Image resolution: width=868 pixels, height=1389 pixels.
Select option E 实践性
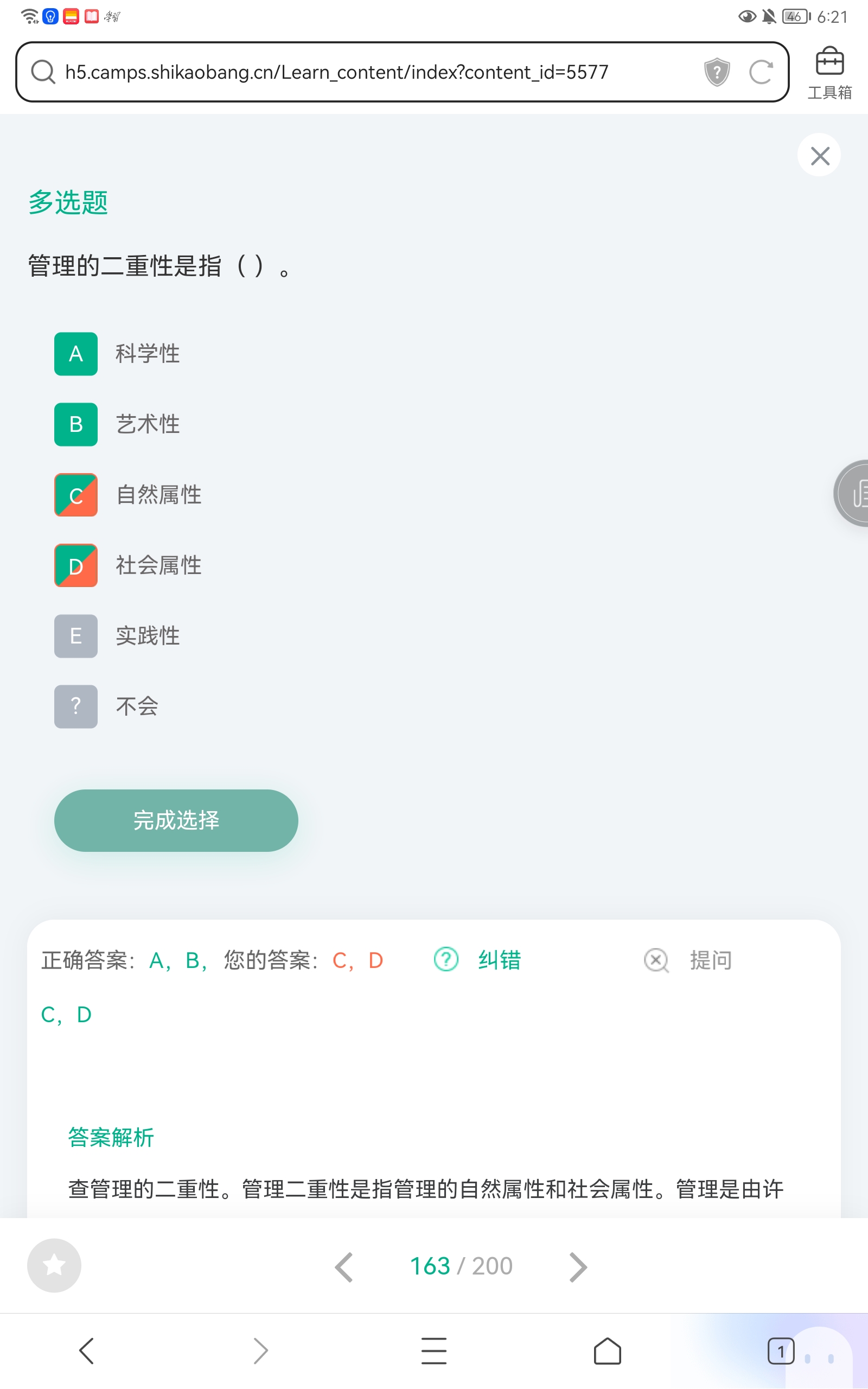117,636
